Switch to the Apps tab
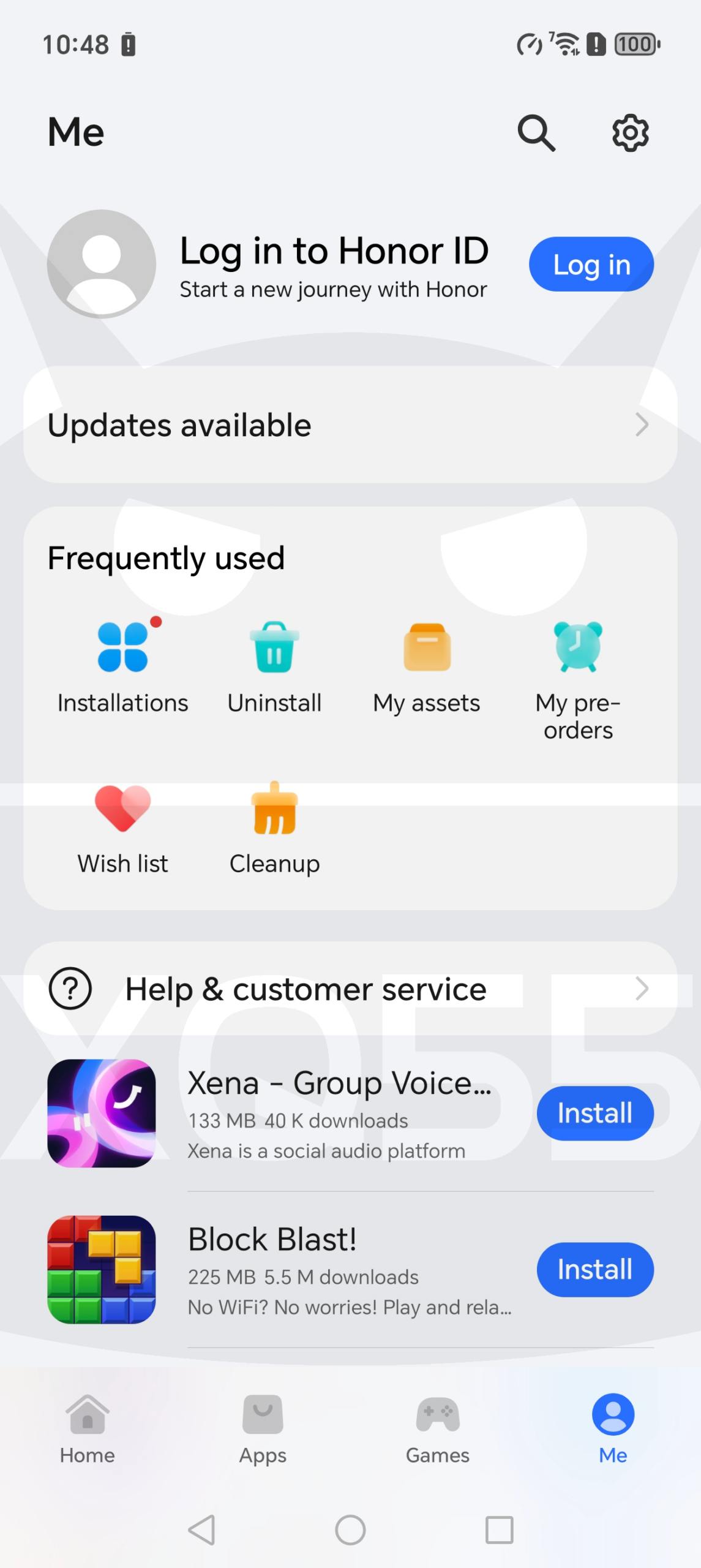Image resolution: width=701 pixels, height=1568 pixels. pos(263,1428)
